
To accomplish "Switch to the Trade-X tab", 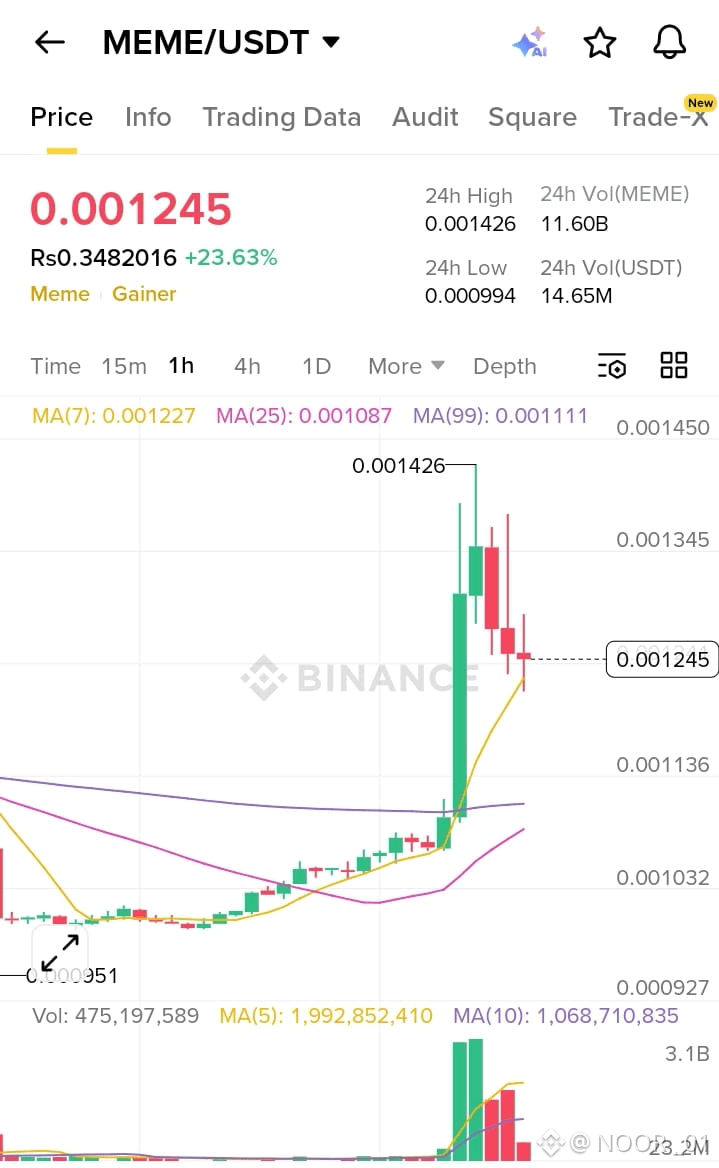I will point(658,117).
